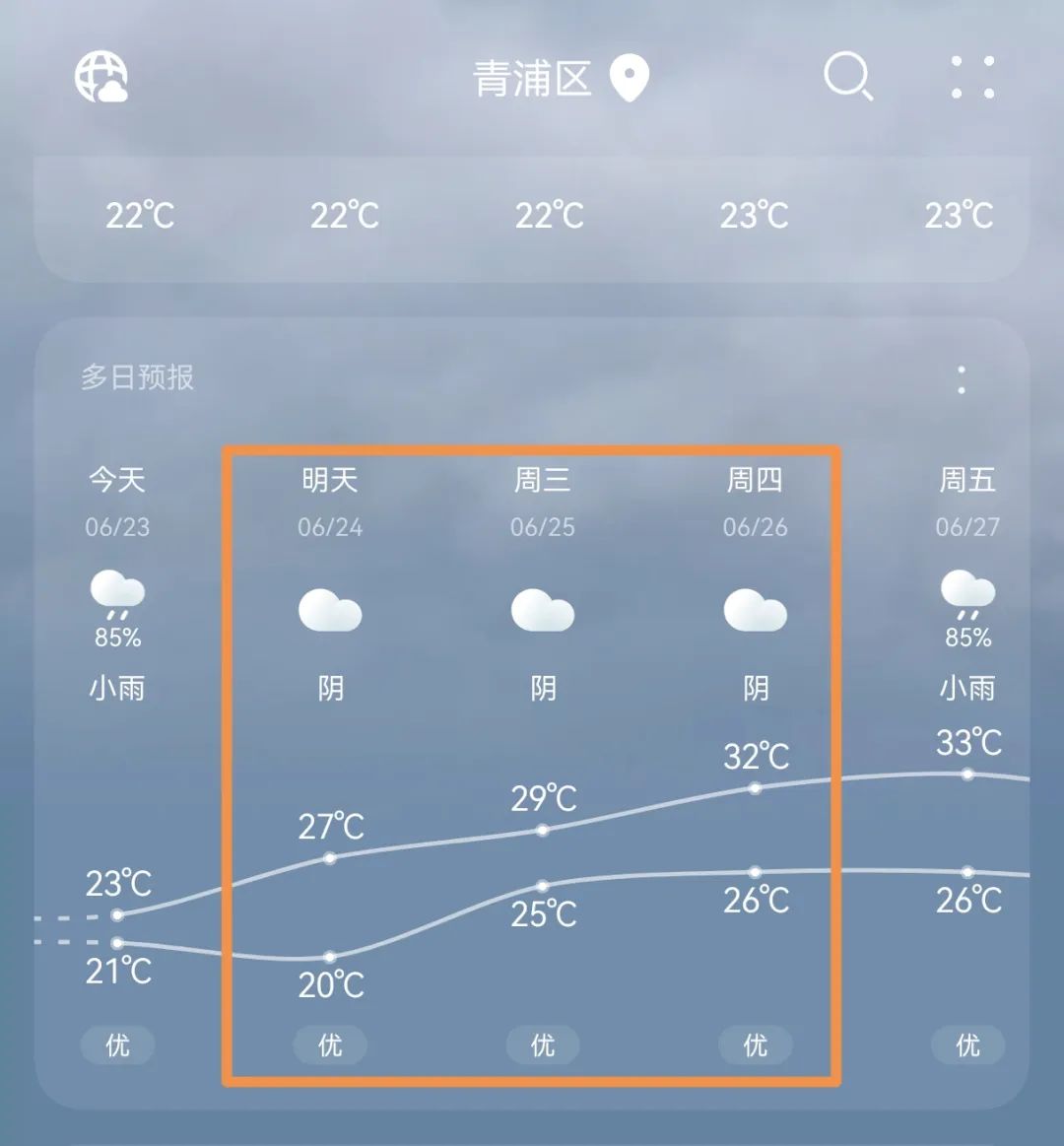Open the globe weather map icon

pyautogui.click(x=101, y=77)
